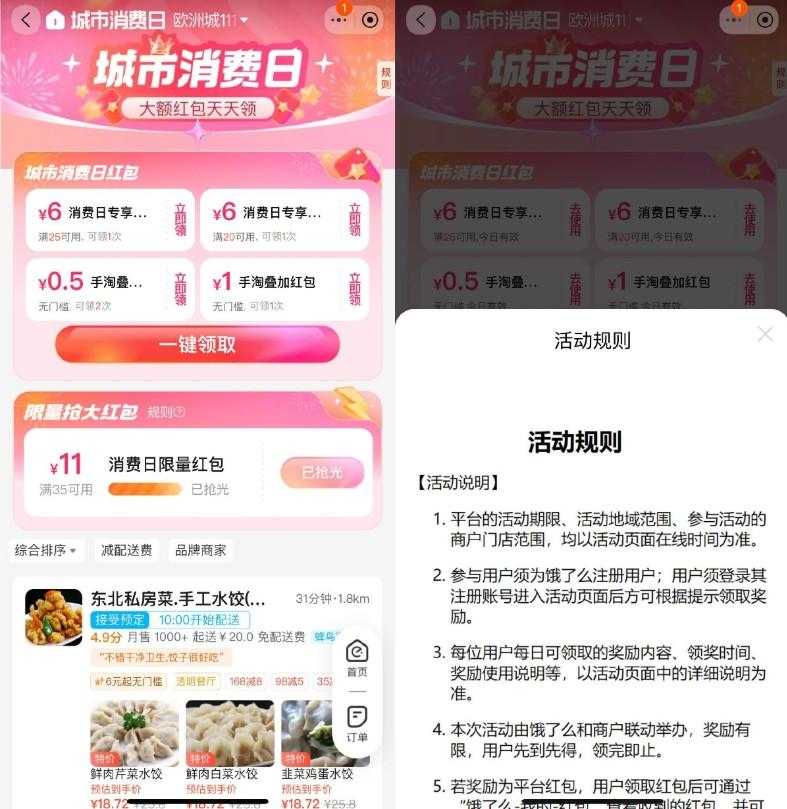This screenshot has width=787, height=809.
Task: Open 规则 beside 限量抢大红包
Action: click(166, 412)
